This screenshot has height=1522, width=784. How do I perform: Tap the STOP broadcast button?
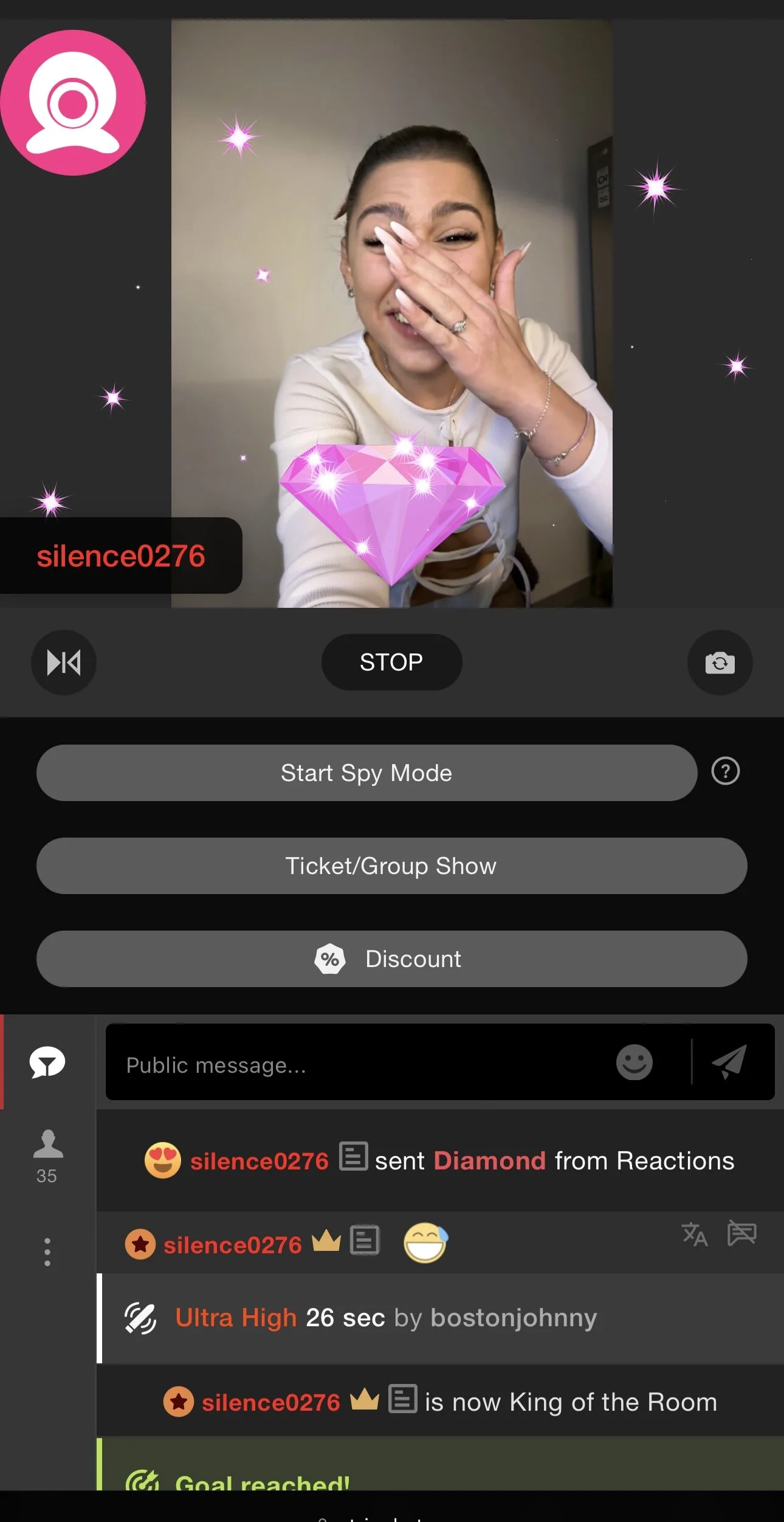[x=391, y=662]
